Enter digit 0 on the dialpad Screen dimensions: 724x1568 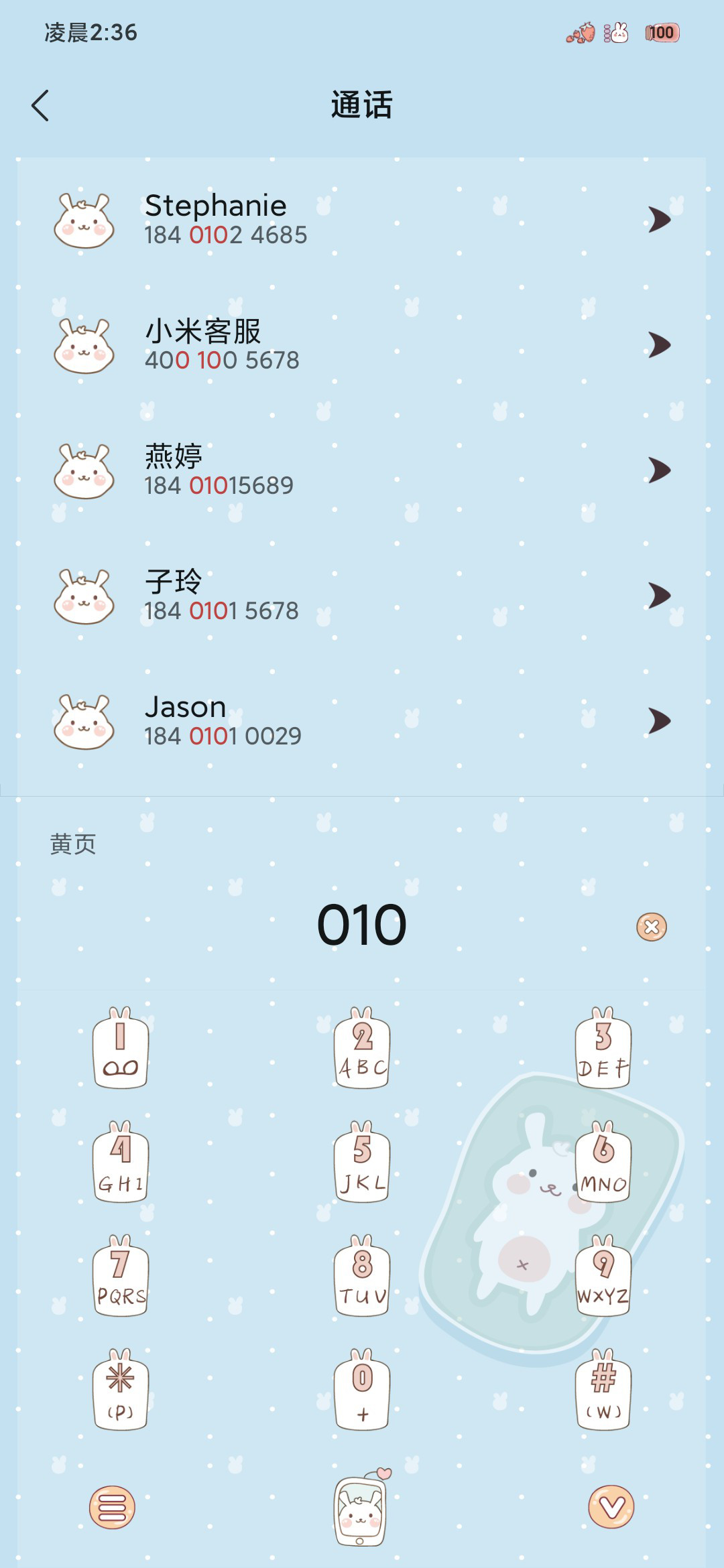point(362,1388)
